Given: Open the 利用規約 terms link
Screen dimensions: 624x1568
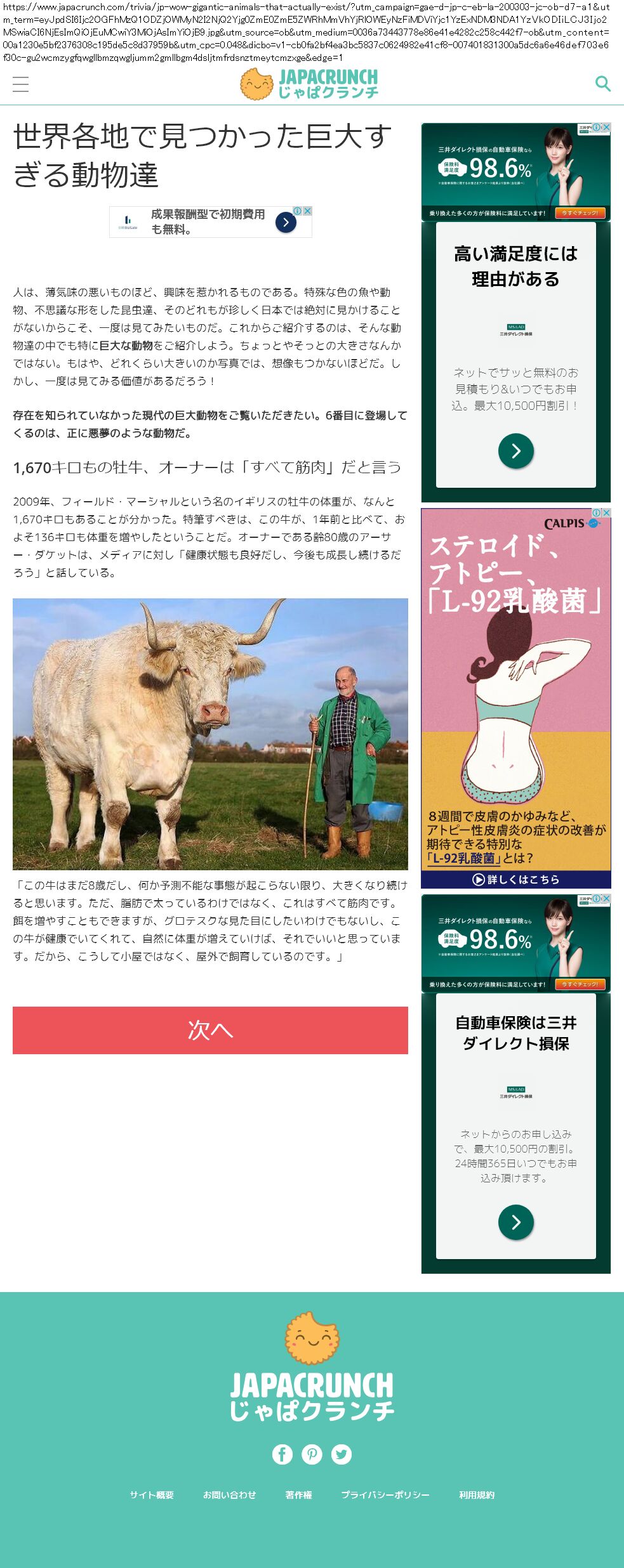Looking at the screenshot, I should click(477, 1495).
